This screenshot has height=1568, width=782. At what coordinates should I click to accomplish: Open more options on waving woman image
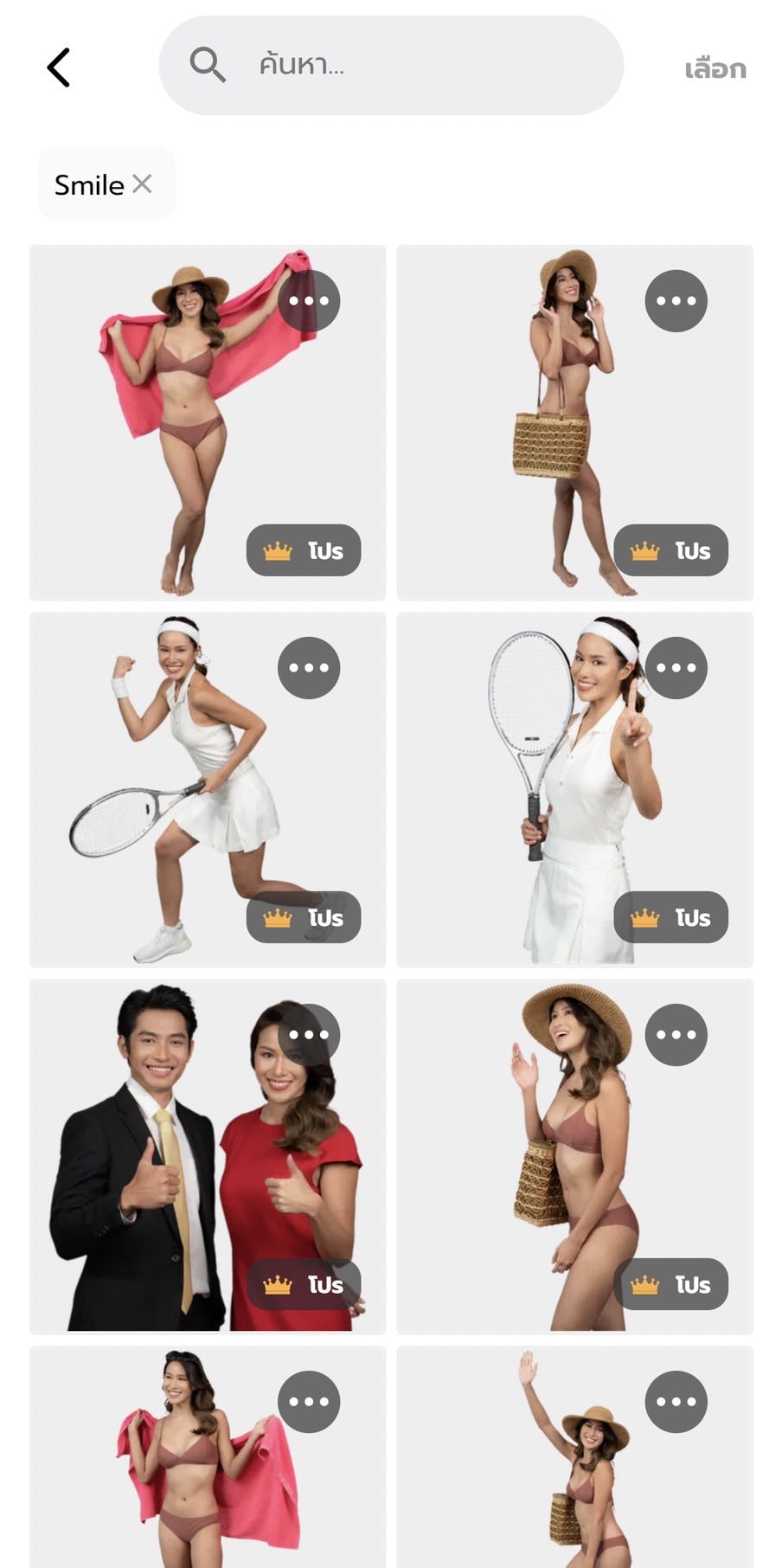(676, 1402)
